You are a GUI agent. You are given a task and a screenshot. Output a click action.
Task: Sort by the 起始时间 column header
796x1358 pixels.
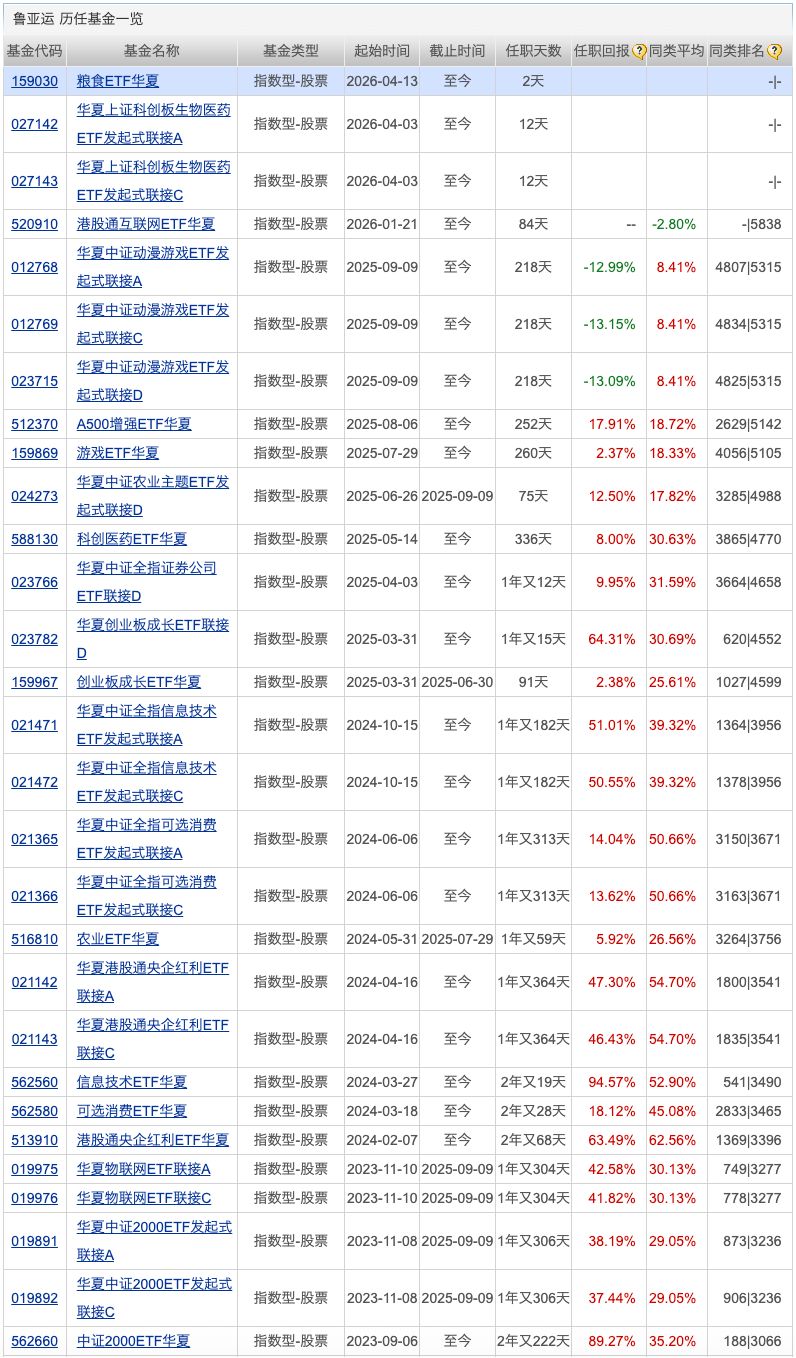tap(383, 50)
